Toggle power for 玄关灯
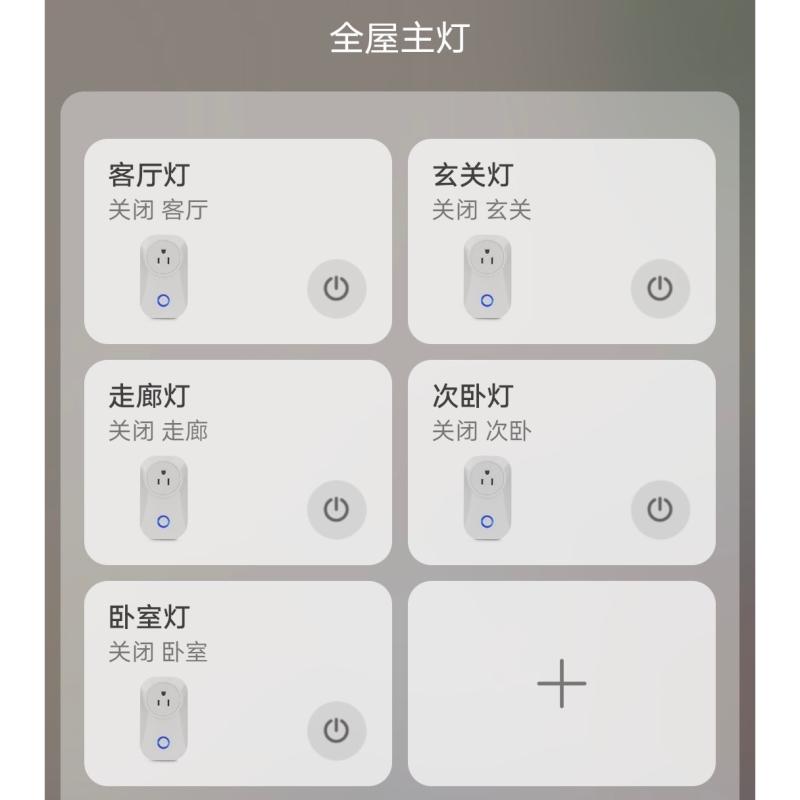The width and height of the screenshot is (800, 800). 660,289
